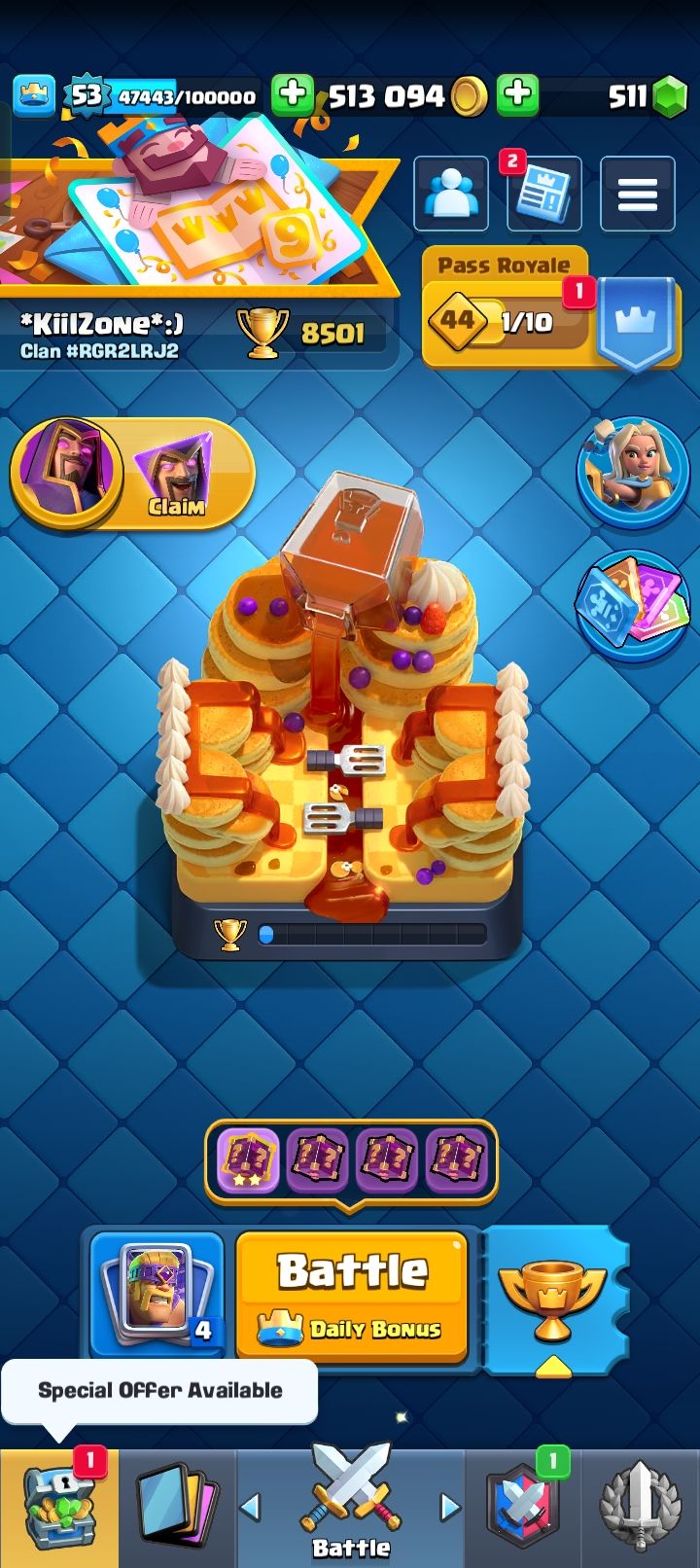The height and width of the screenshot is (1568, 700).
Task: Switch to the Cards collection tab
Action: tap(178, 1508)
